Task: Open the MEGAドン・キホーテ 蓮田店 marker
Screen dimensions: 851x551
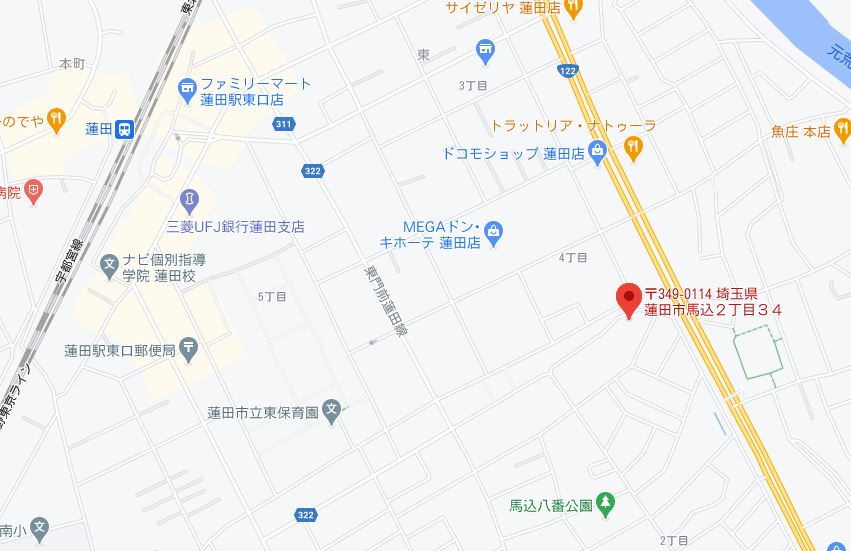Action: point(494,233)
